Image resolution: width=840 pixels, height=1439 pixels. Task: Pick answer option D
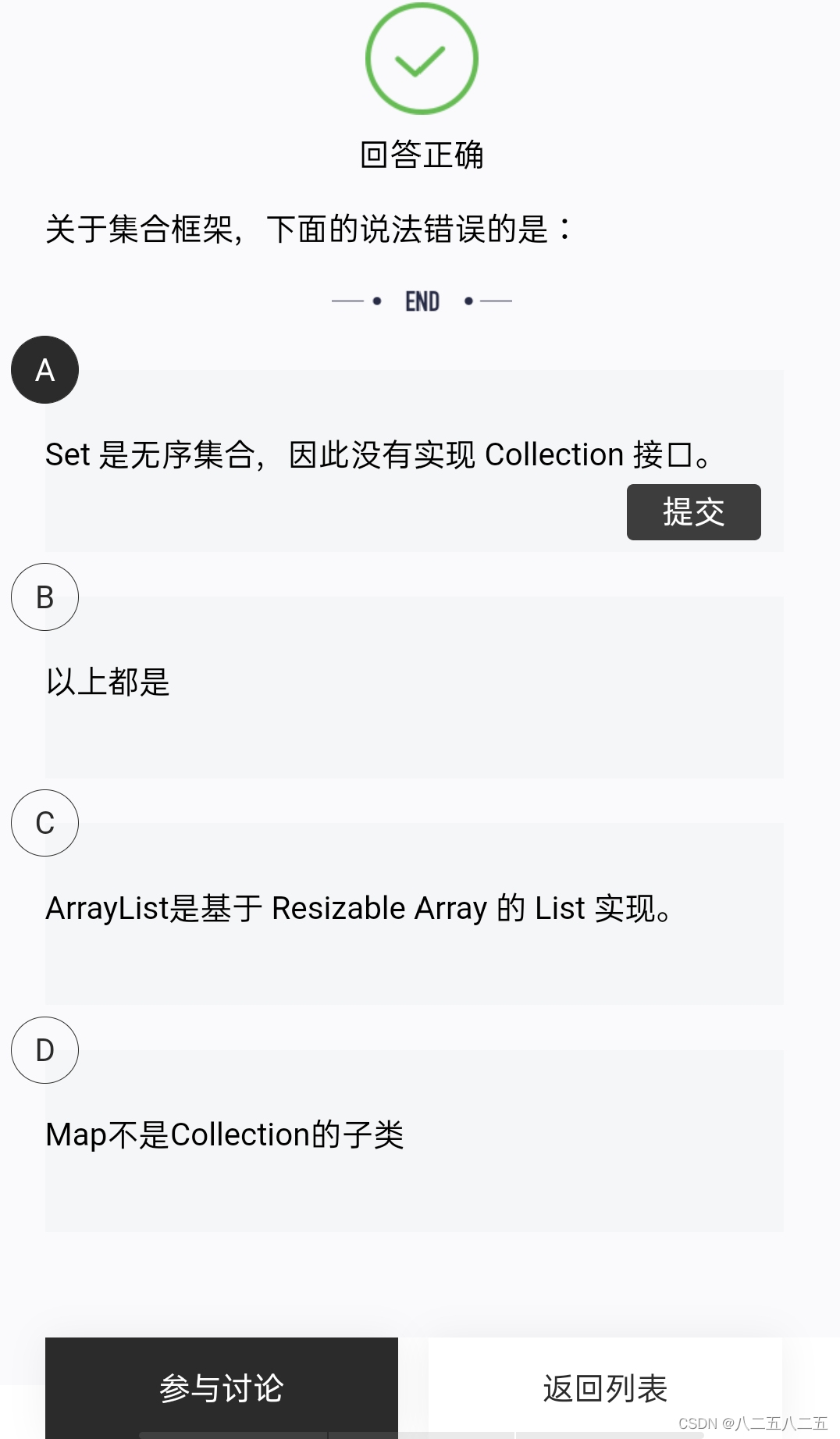point(44,1050)
